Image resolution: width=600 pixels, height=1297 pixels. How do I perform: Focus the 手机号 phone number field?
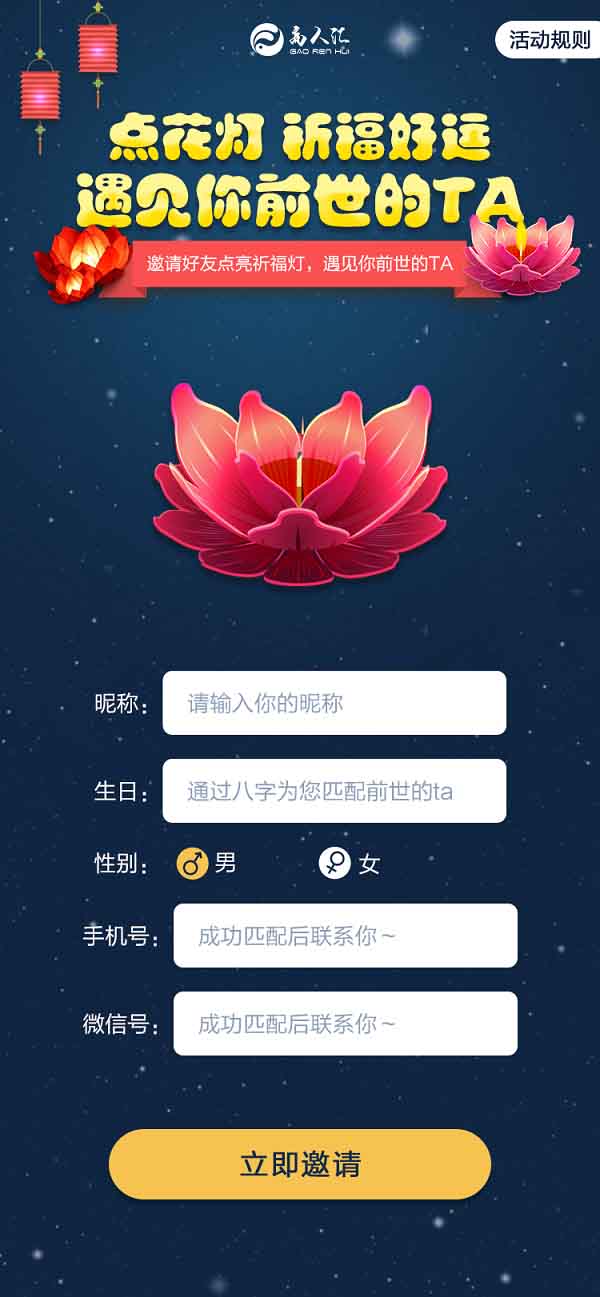345,936
